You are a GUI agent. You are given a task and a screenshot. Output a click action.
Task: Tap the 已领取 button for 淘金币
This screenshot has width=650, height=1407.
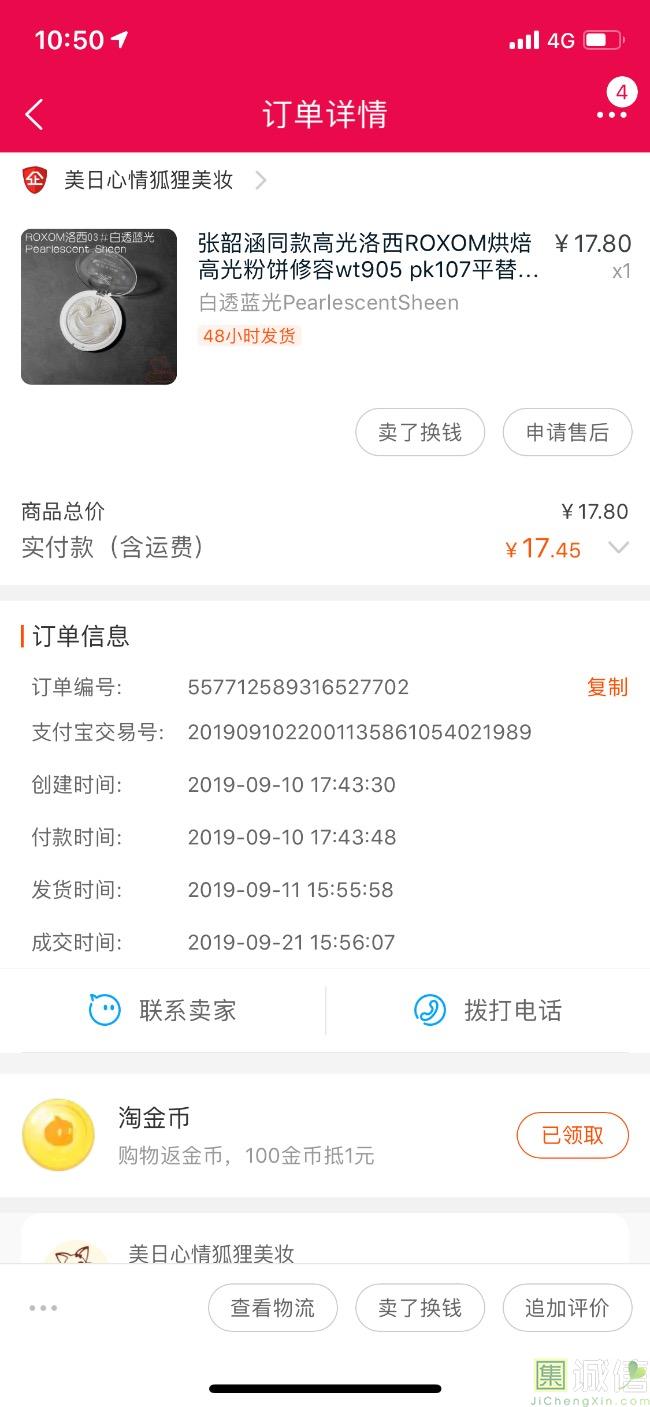[572, 1135]
